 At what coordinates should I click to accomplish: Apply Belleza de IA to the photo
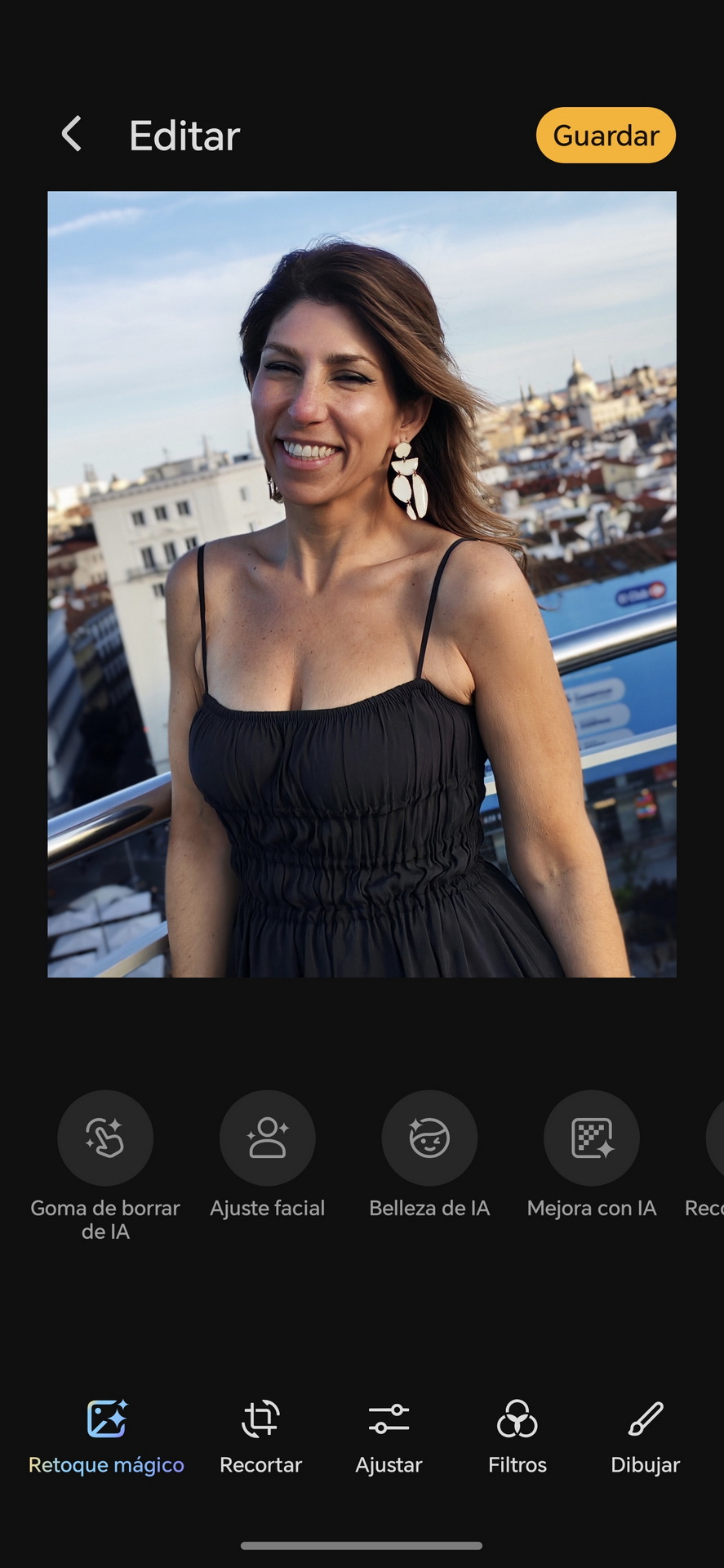click(429, 1137)
